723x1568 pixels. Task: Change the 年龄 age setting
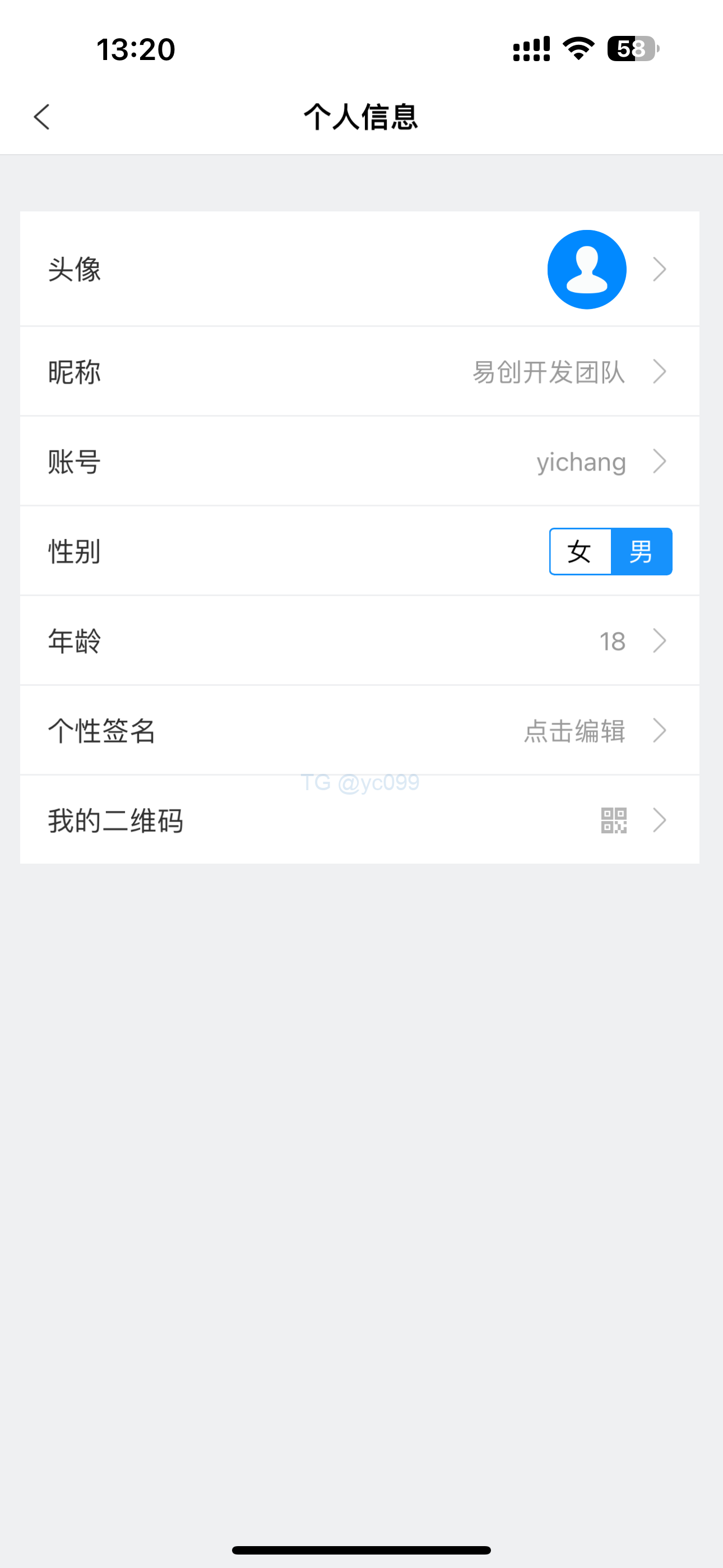click(x=359, y=641)
